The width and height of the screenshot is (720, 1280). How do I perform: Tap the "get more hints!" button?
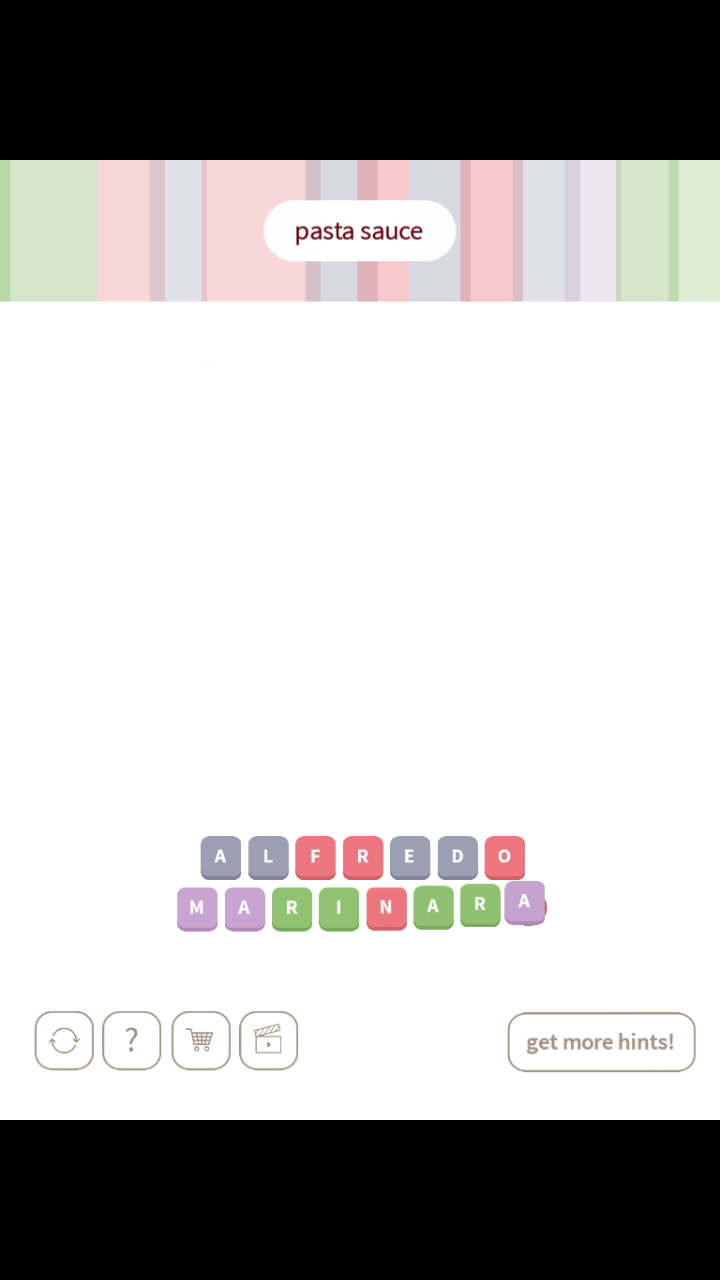[600, 1042]
